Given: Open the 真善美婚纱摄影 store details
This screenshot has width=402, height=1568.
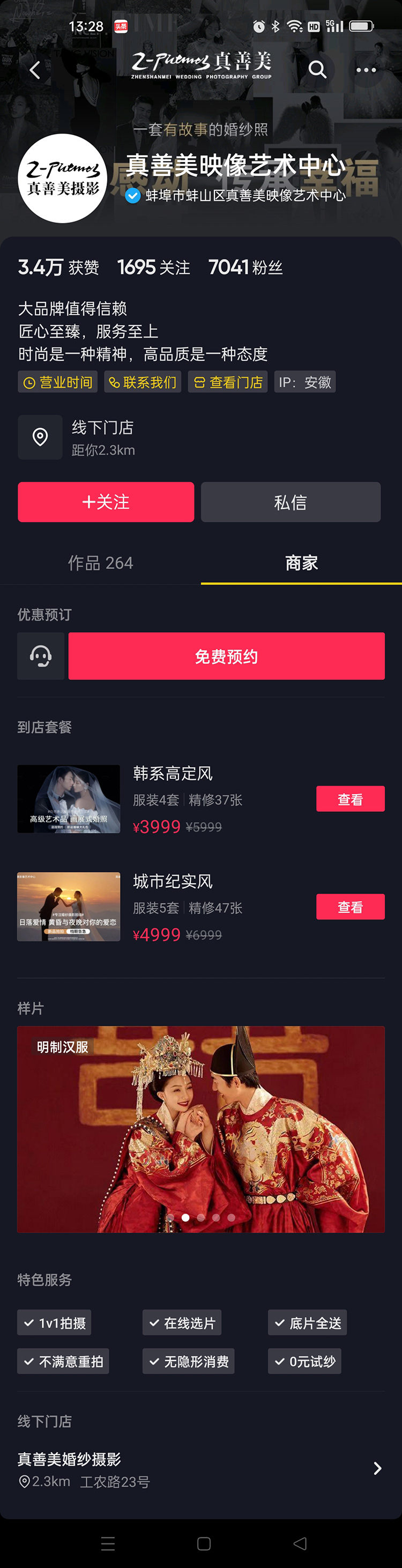Looking at the screenshot, I should coord(200,1469).
